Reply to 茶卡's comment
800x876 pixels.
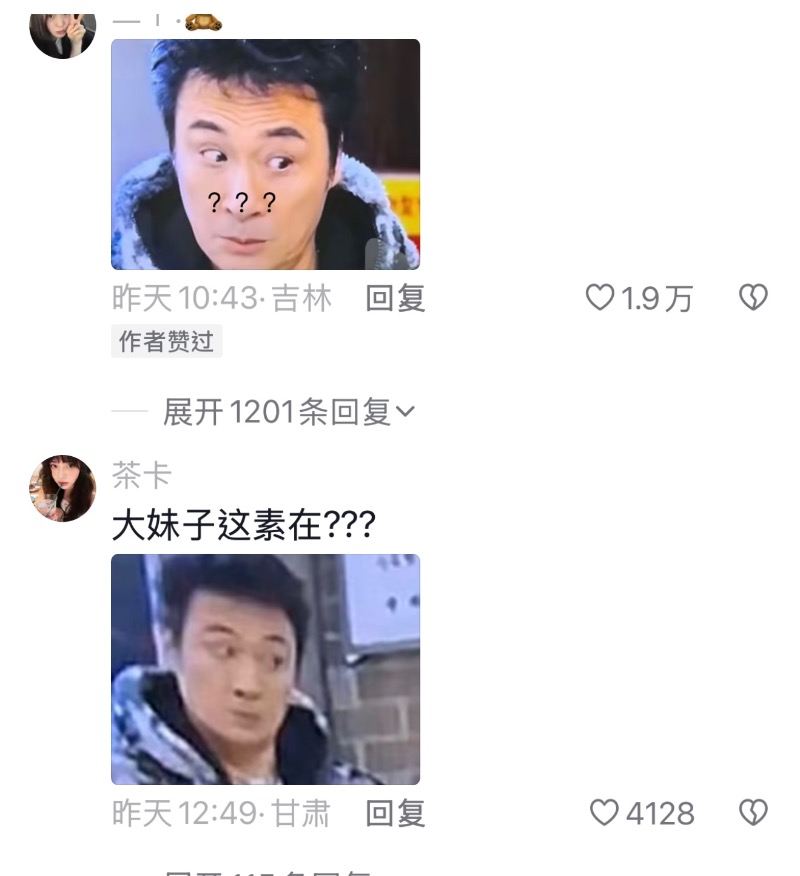(x=395, y=813)
